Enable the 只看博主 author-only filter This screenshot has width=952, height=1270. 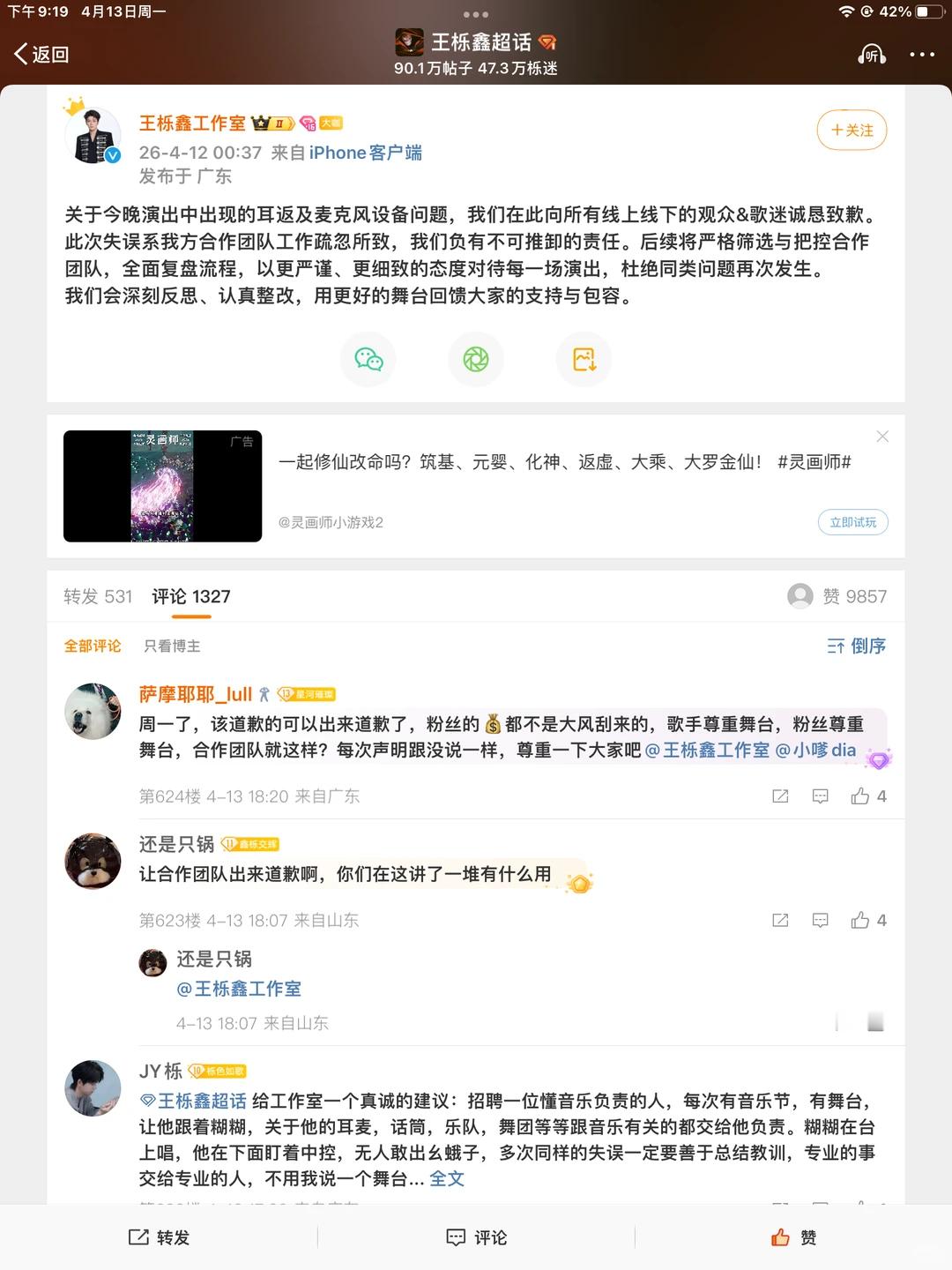click(x=171, y=646)
